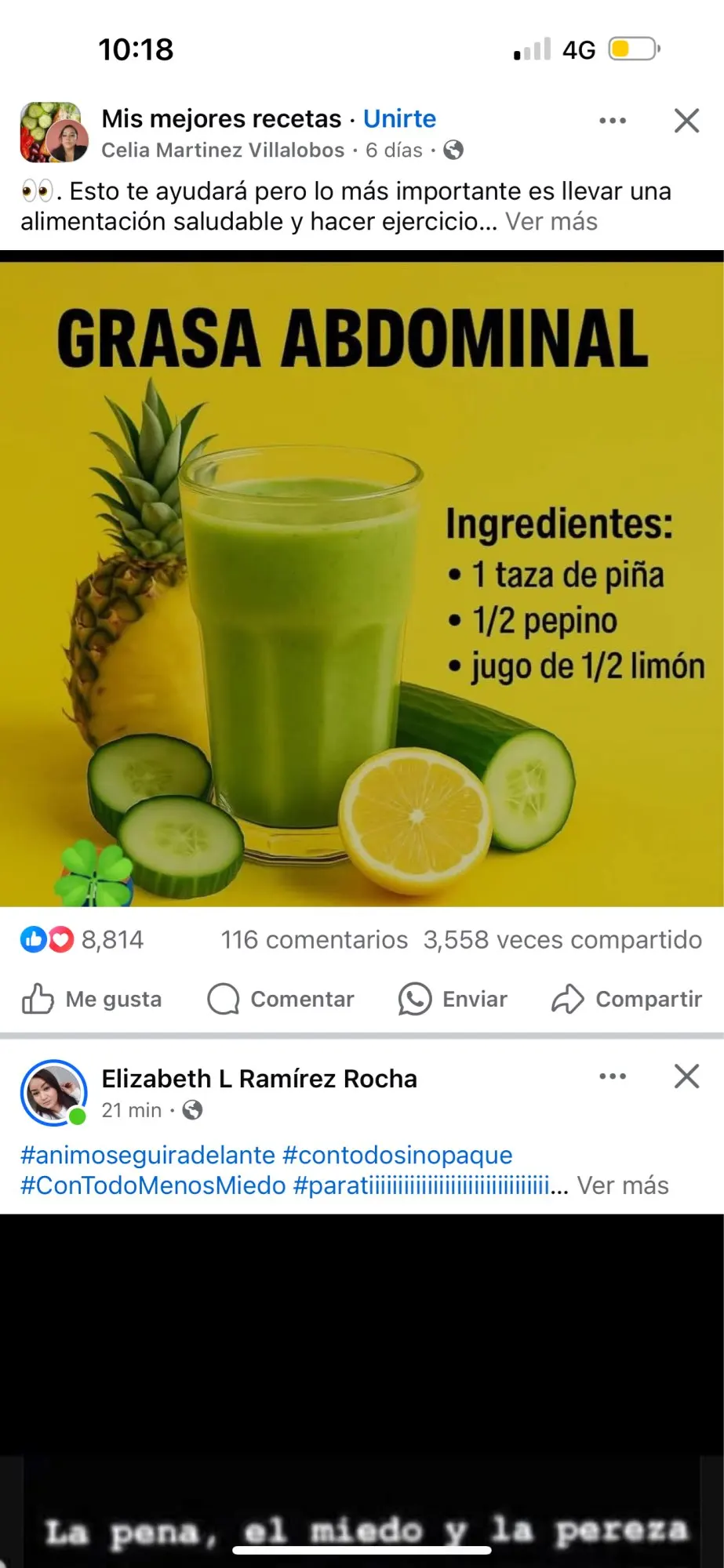Image resolution: width=724 pixels, height=1568 pixels.
Task: View reactions list with 8,814 likes
Action: [x=82, y=939]
